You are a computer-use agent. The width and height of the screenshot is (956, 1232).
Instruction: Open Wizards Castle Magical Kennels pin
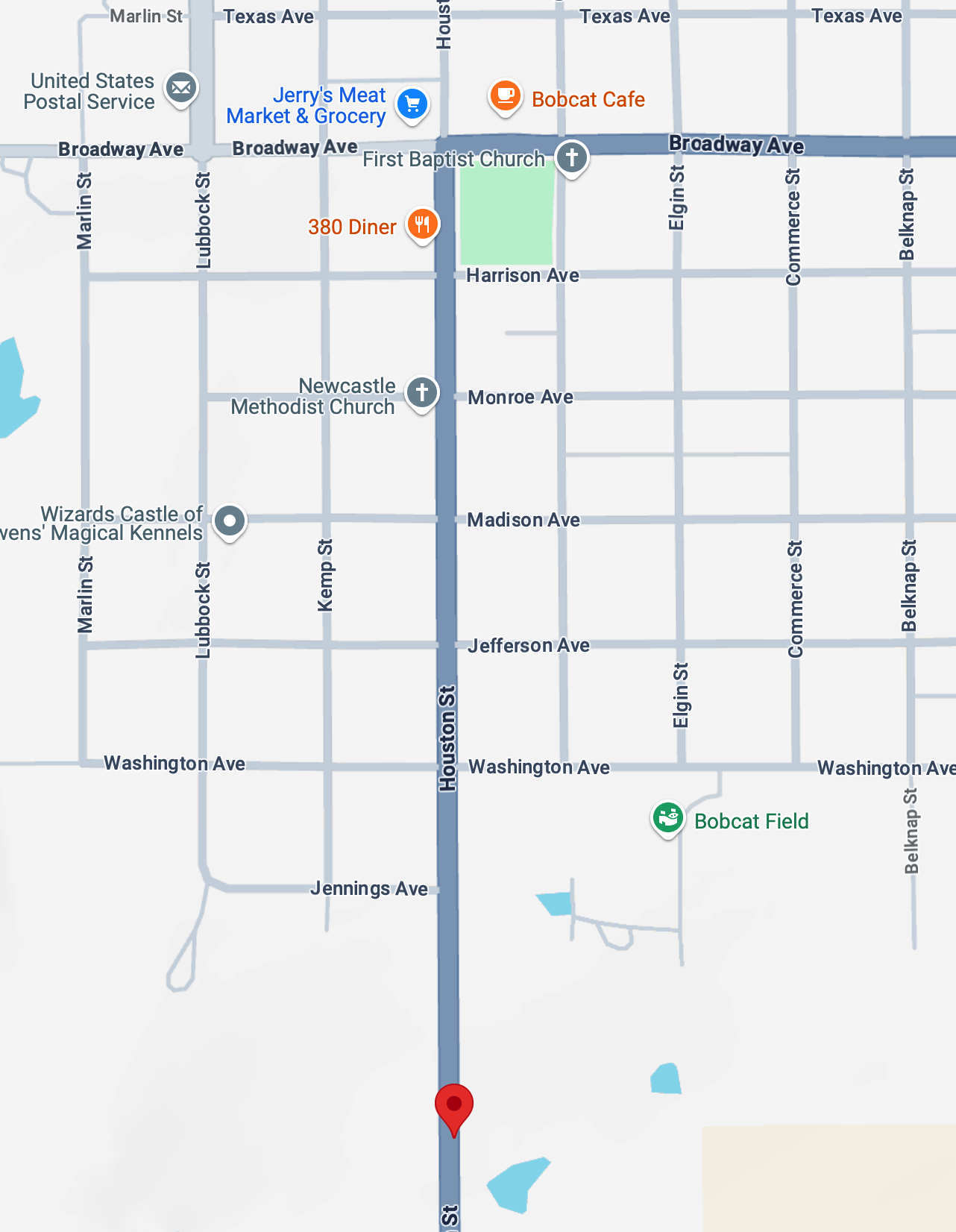click(x=230, y=521)
